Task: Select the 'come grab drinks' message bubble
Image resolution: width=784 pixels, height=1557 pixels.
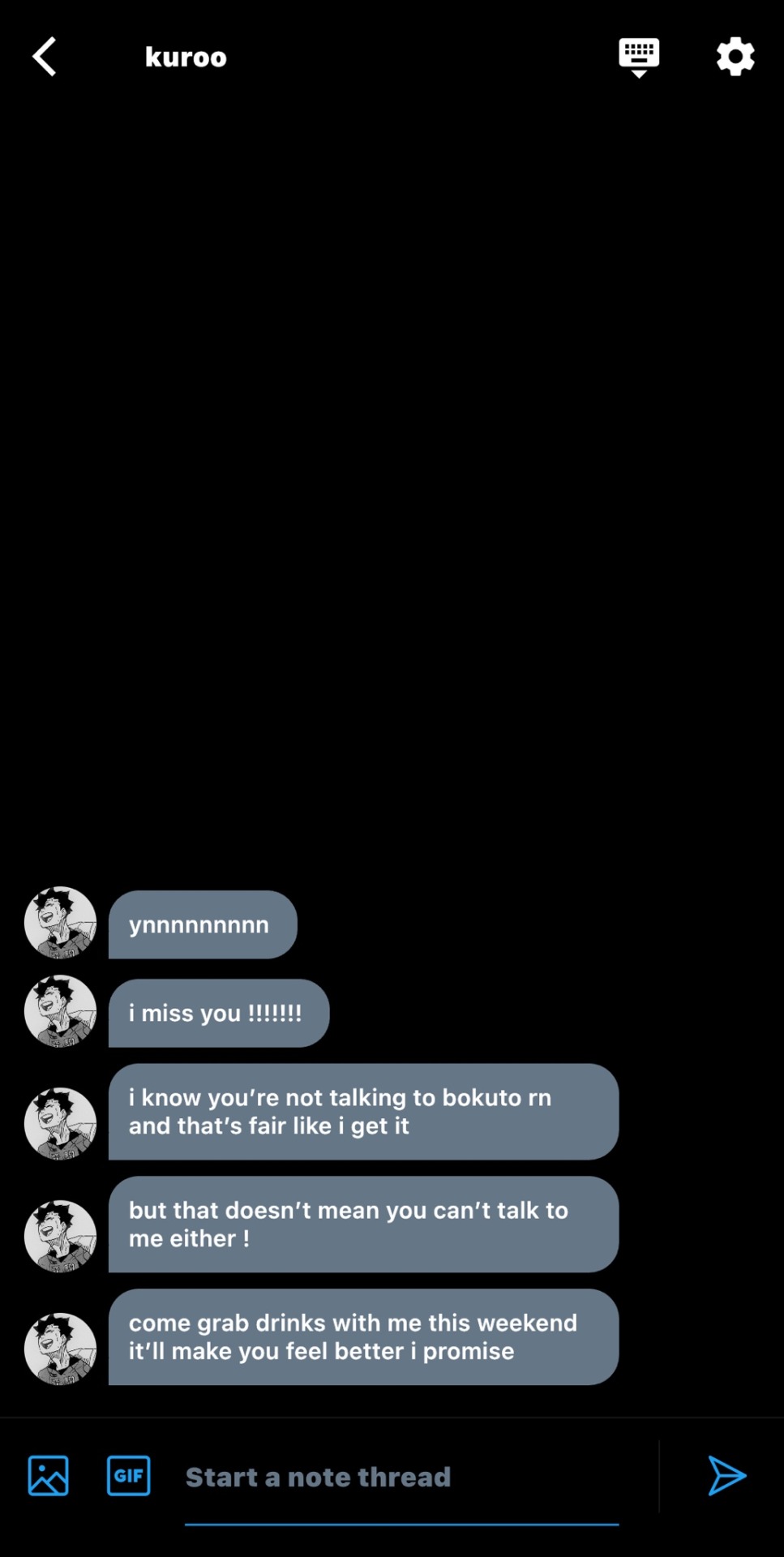Action: point(363,1336)
